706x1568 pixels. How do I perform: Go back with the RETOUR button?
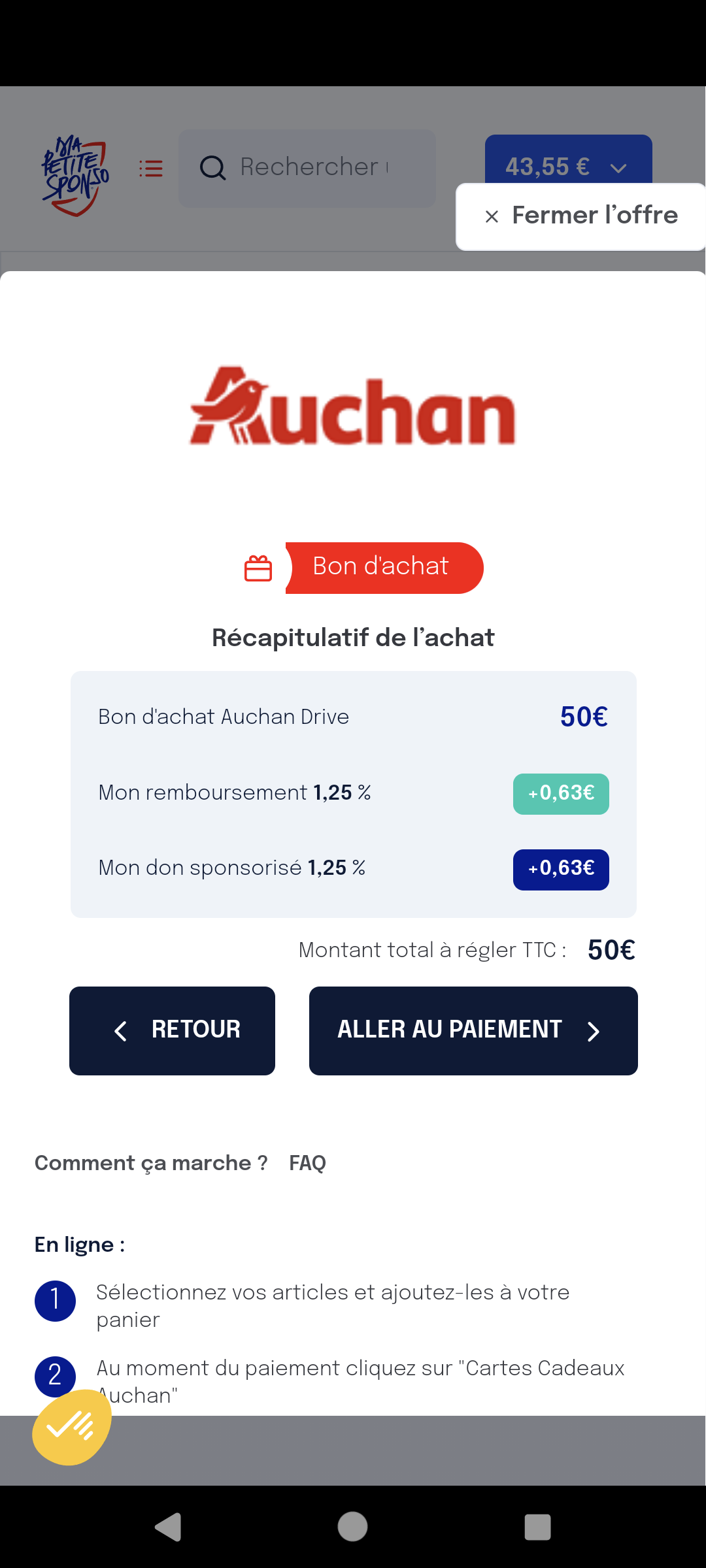172,1030
